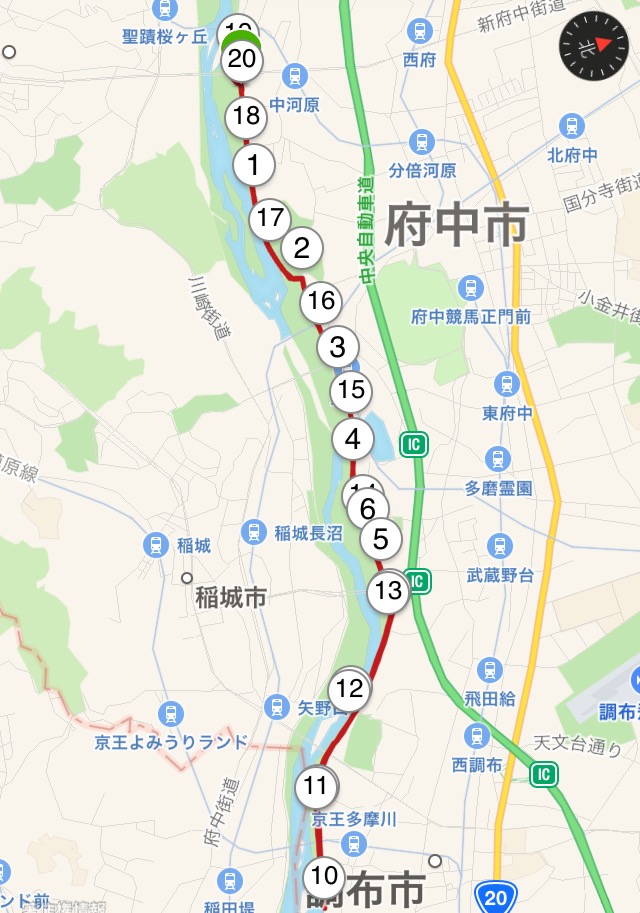Screen dimensions: 640x913
Task: Tap marker 4 along the river
Action: coord(352,439)
